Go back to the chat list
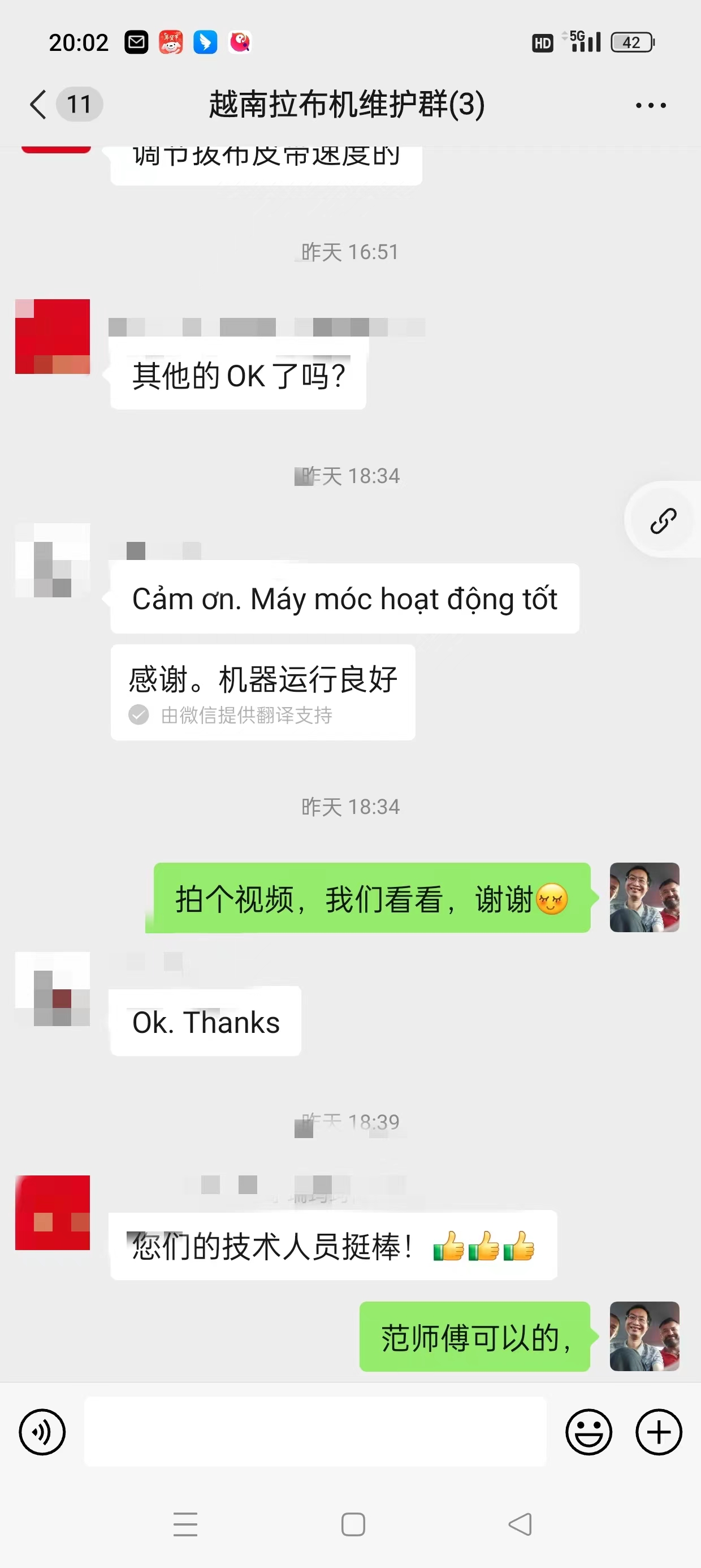The image size is (701, 1568). (x=39, y=104)
